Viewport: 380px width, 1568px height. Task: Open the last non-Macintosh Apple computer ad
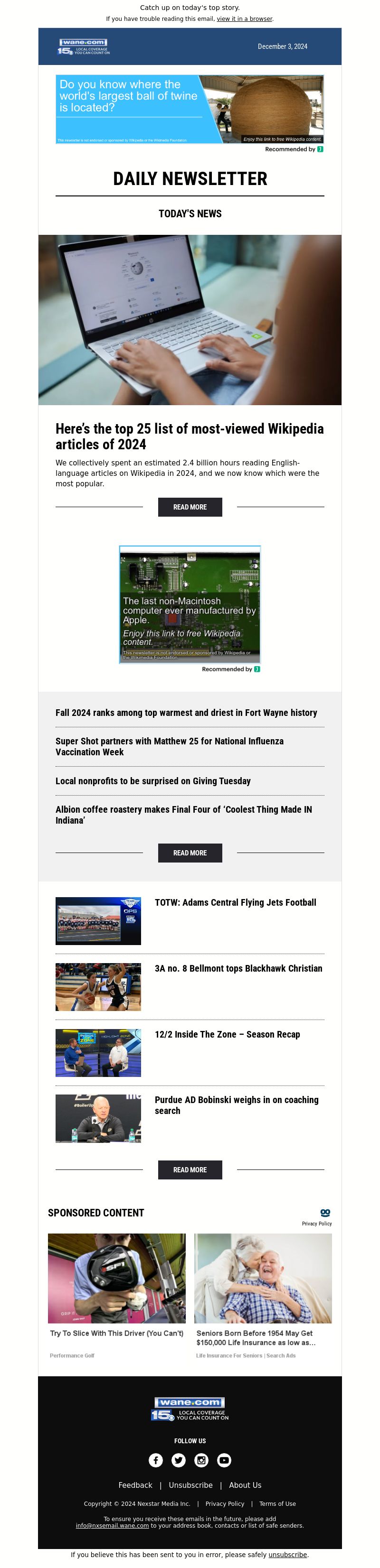pos(190,604)
